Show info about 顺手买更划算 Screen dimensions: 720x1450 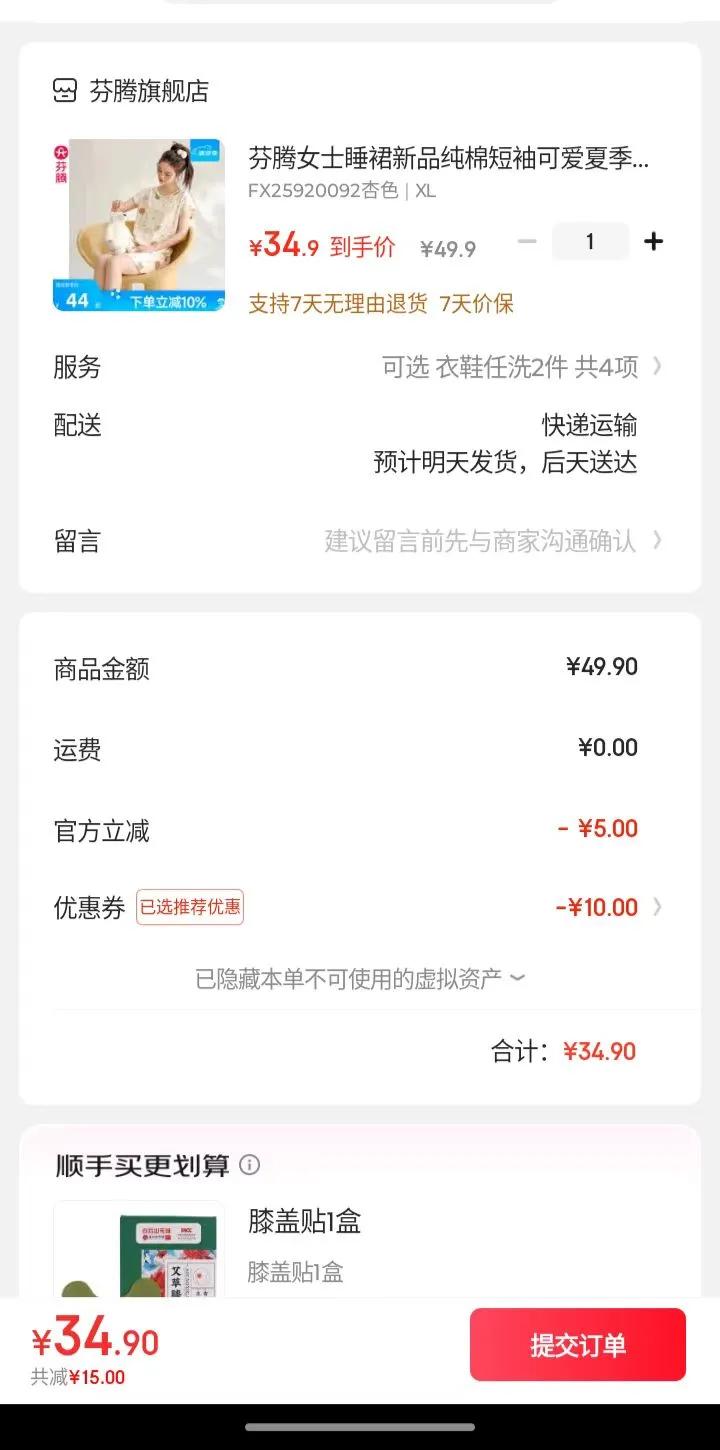[x=250, y=1165]
